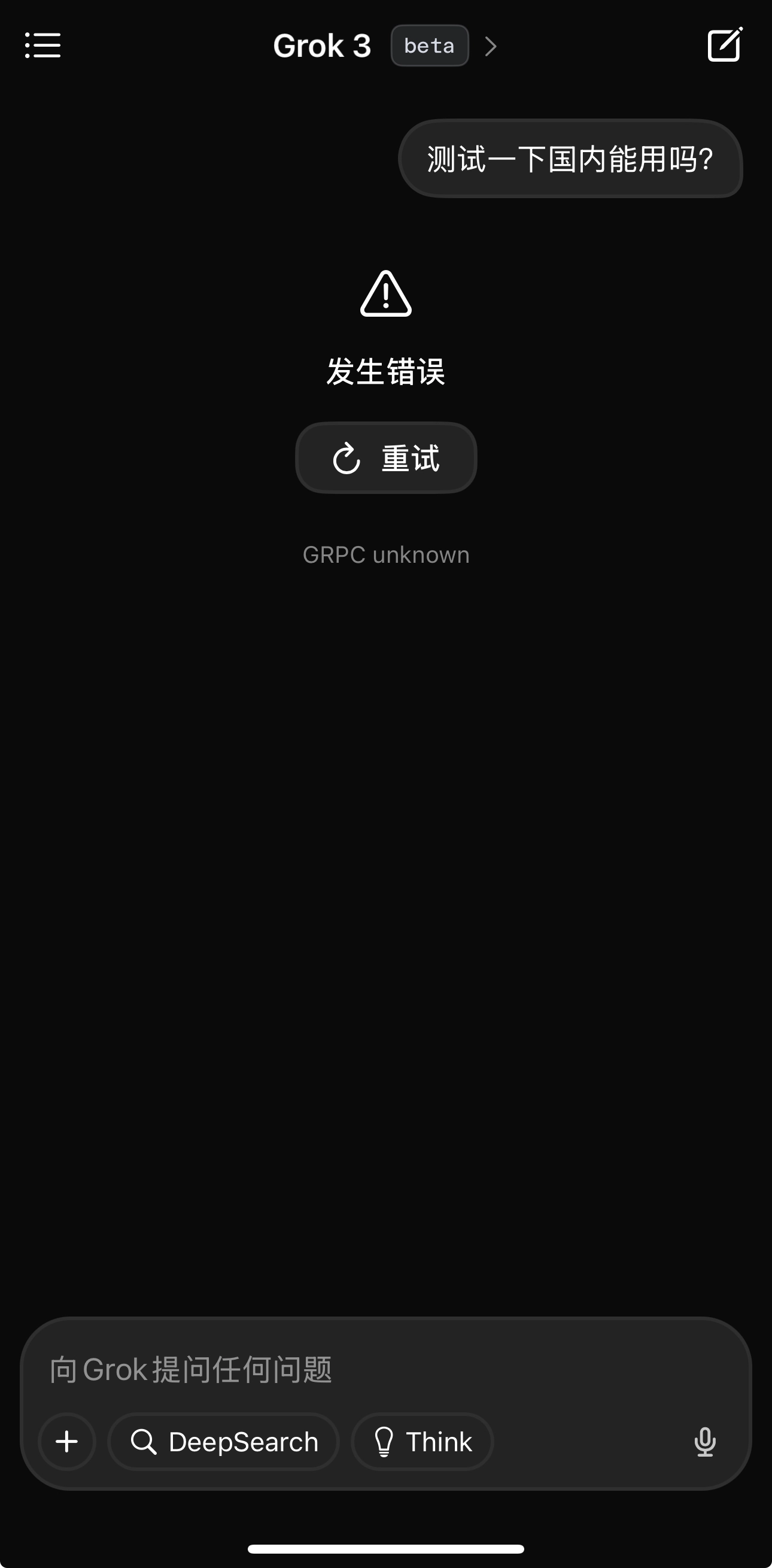This screenshot has height=1568, width=772.
Task: Open the conversation list menu
Action: [x=42, y=46]
